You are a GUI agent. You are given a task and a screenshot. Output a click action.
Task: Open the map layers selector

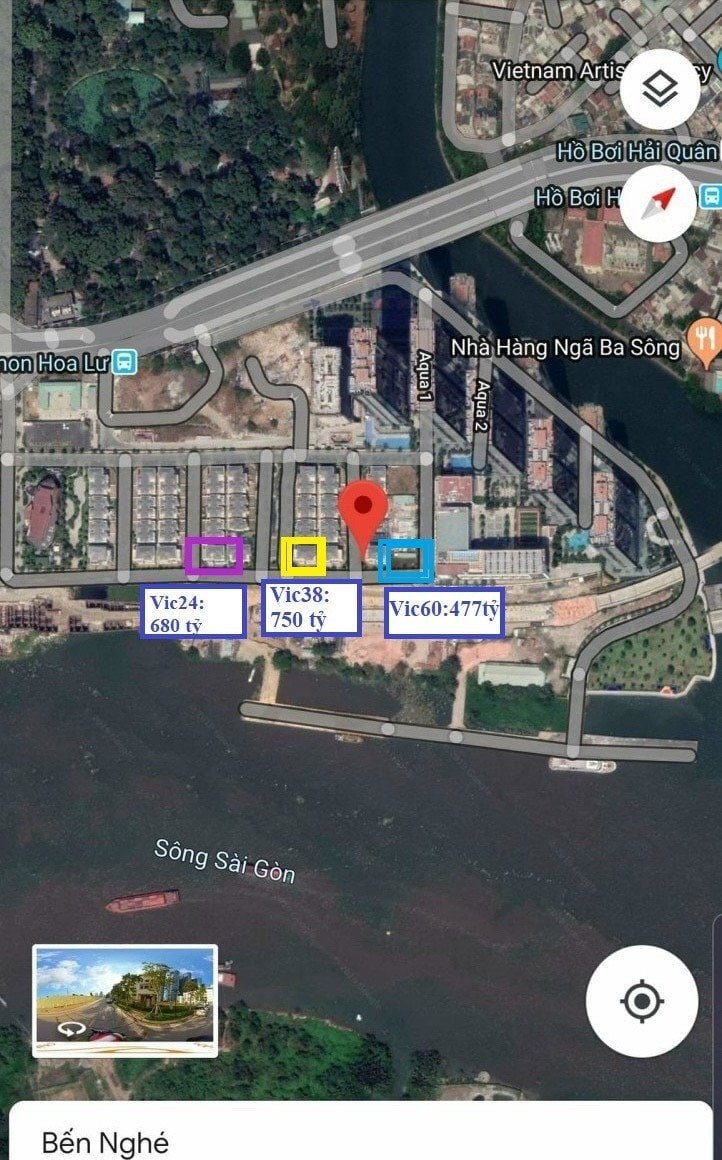660,90
